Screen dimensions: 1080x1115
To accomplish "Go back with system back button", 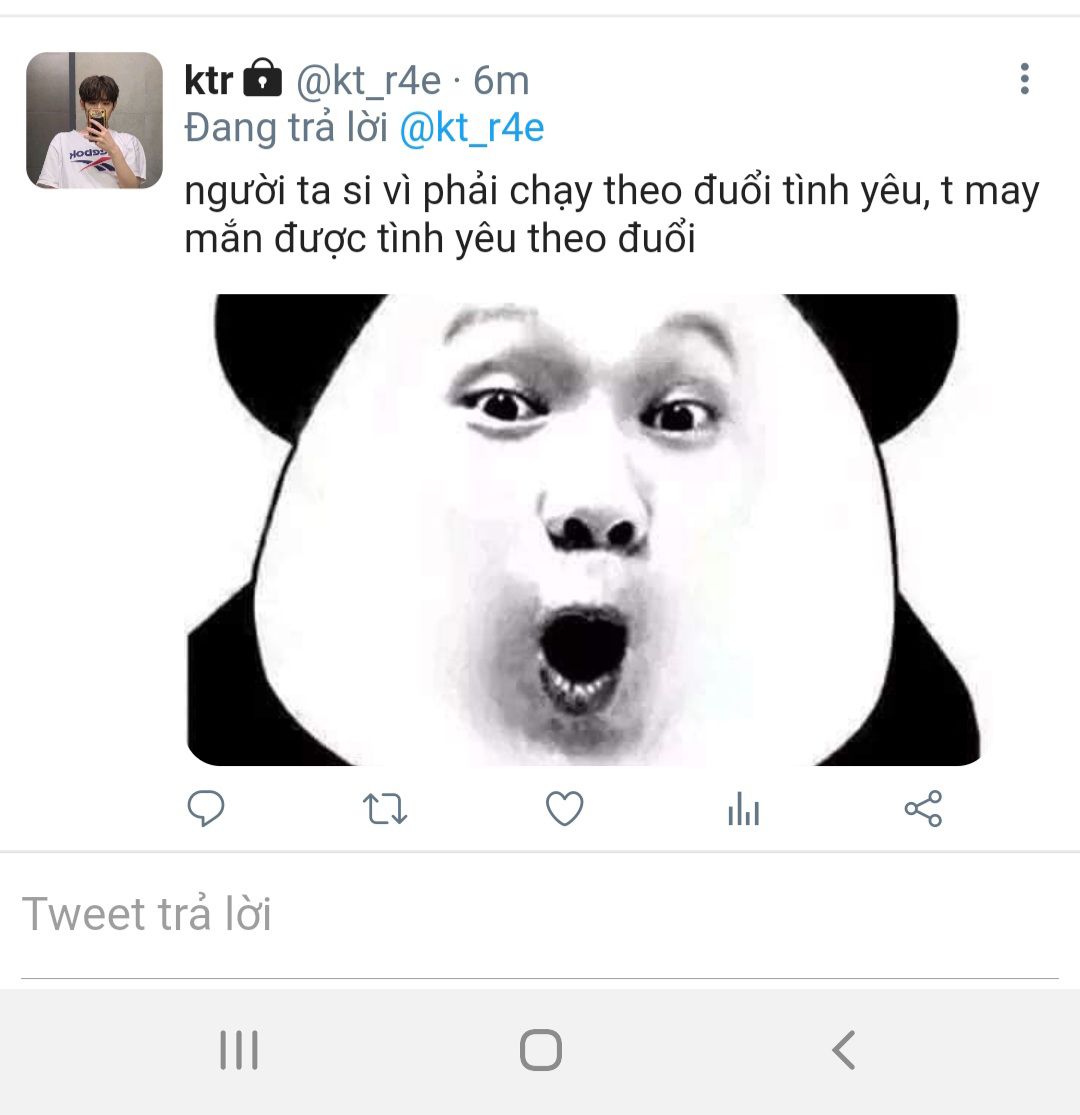I will tap(843, 1050).
